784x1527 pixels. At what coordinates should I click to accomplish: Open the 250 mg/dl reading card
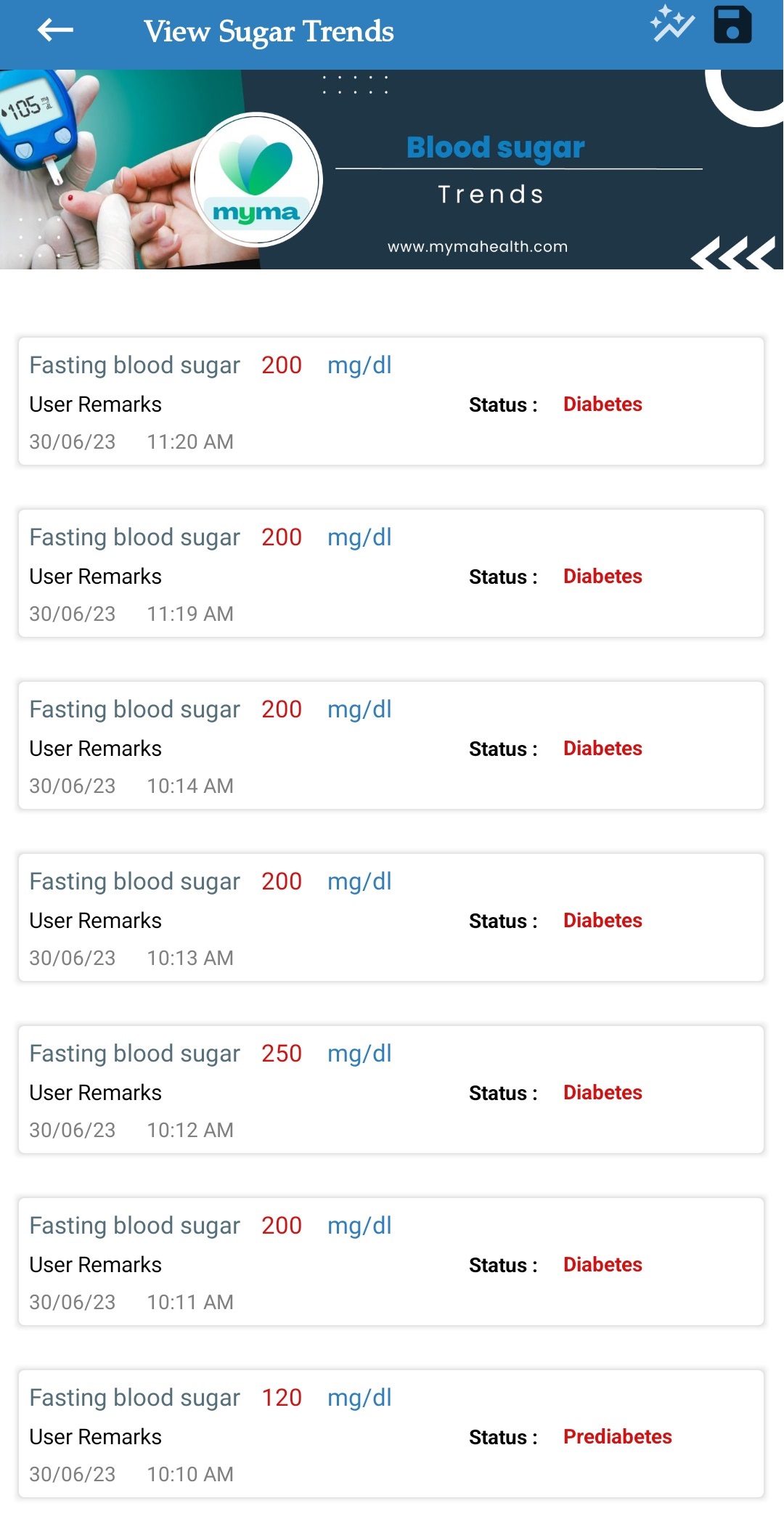click(391, 1089)
